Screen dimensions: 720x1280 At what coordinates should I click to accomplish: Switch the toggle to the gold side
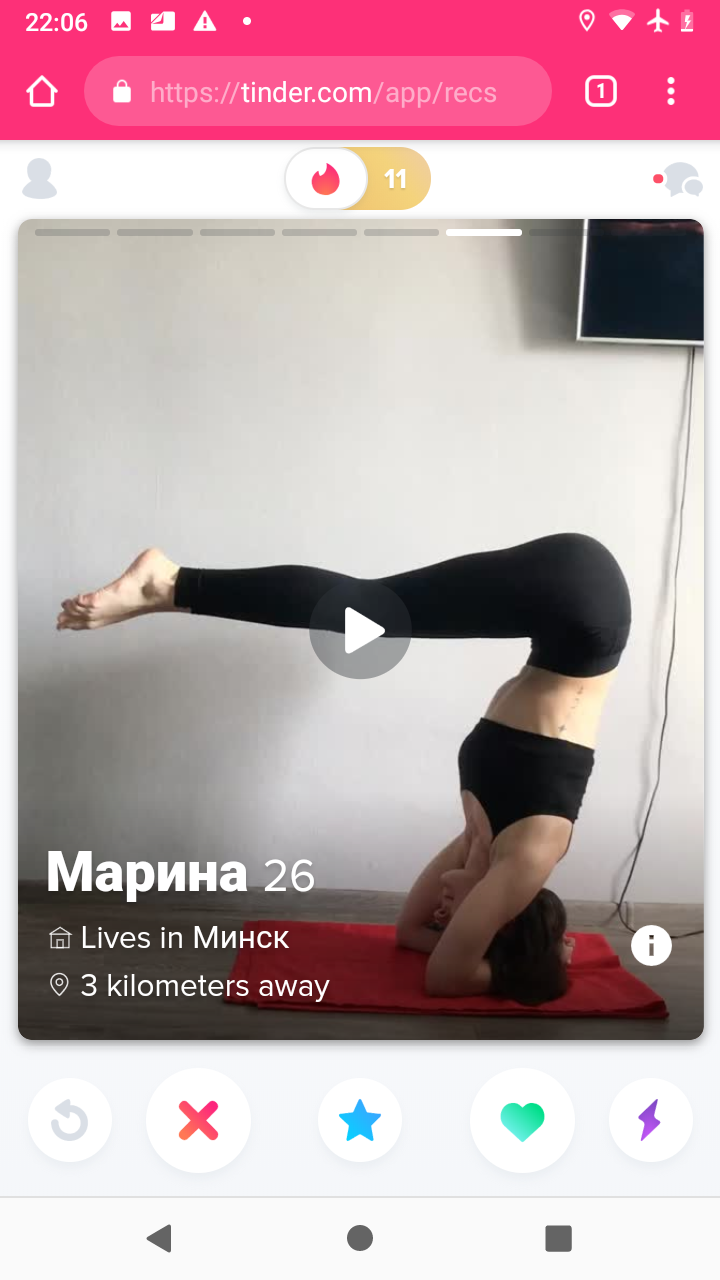[x=397, y=179]
